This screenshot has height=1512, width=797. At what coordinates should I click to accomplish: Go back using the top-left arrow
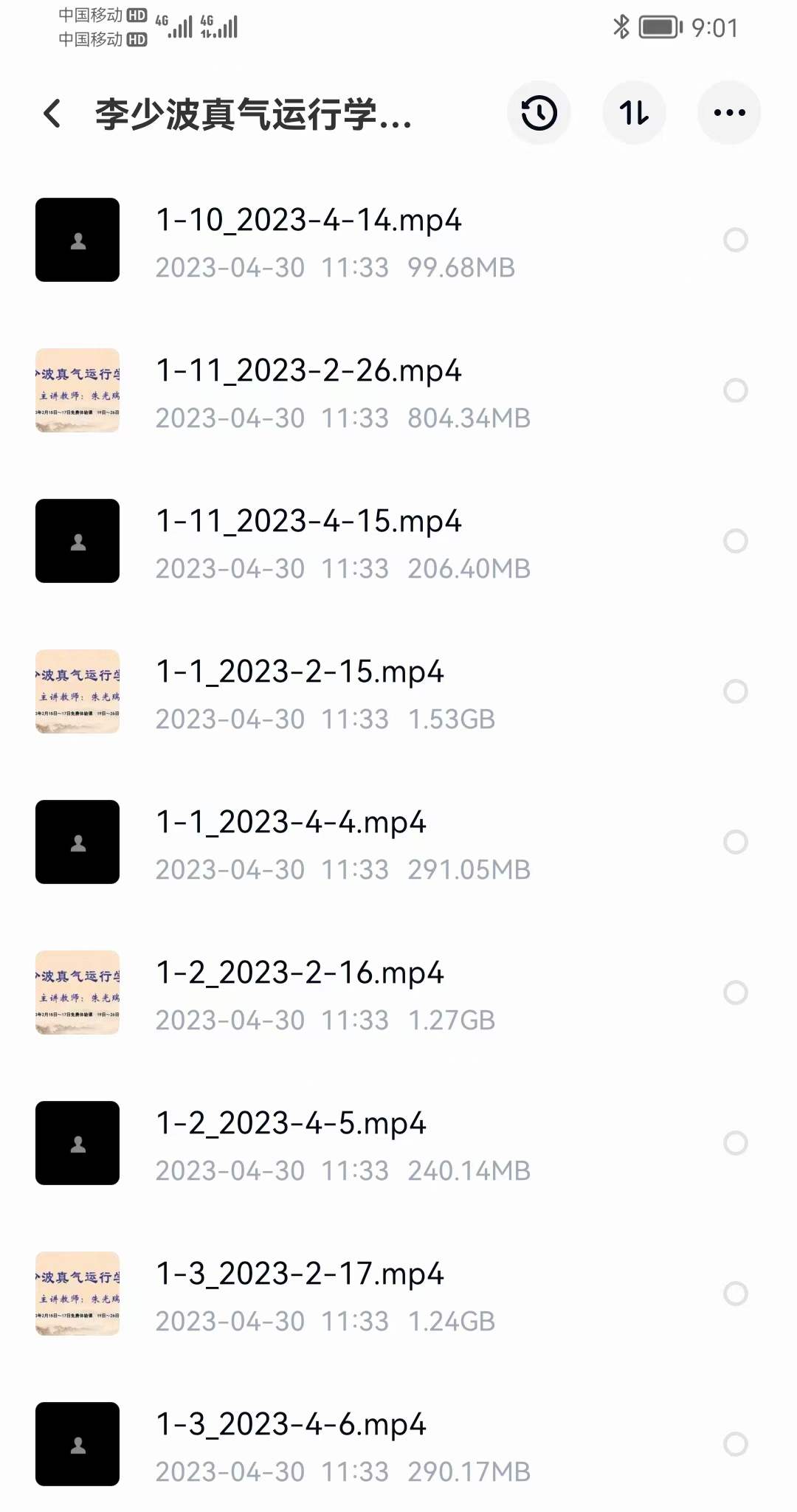point(52,114)
